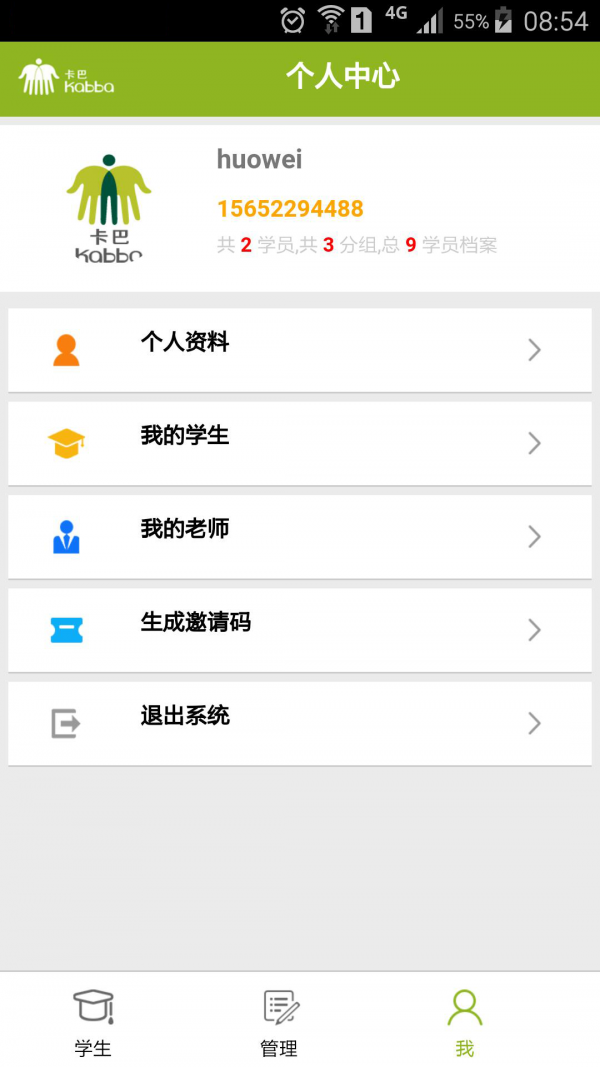600x1067 pixels.
Task: Tap 退出系统 to log out
Action: click(x=299, y=723)
